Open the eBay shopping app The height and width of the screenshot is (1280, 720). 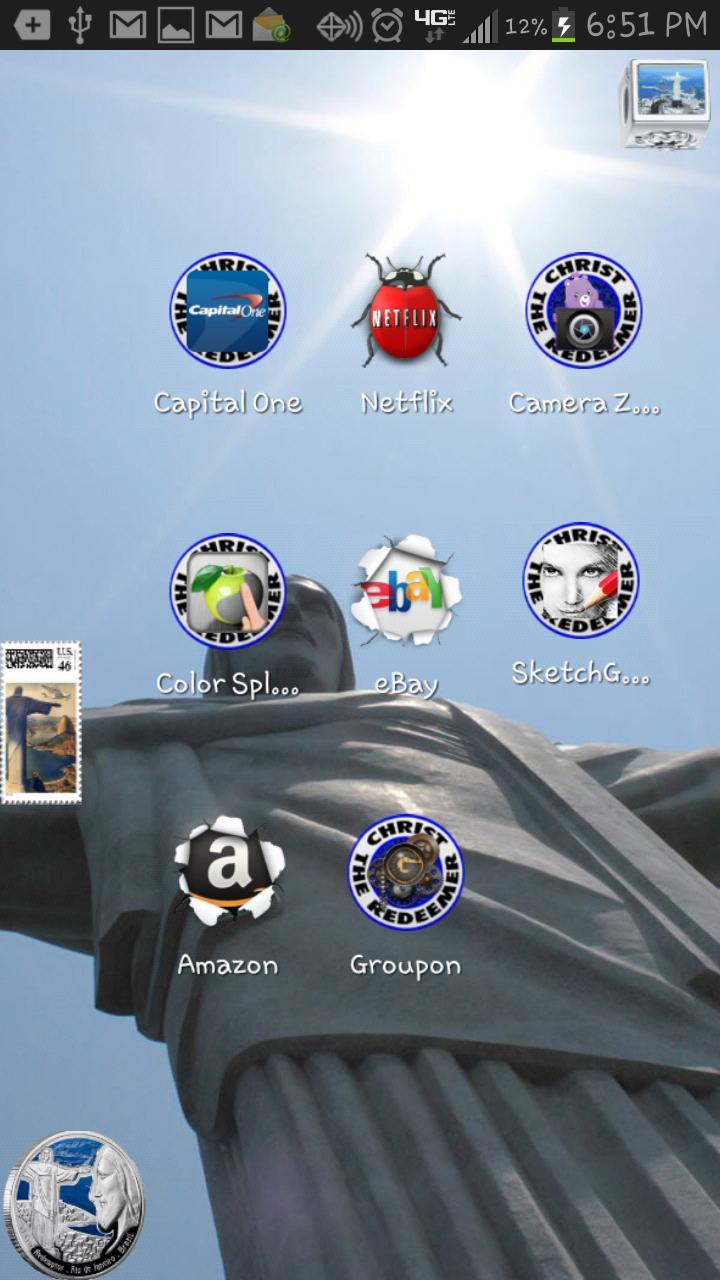405,592
